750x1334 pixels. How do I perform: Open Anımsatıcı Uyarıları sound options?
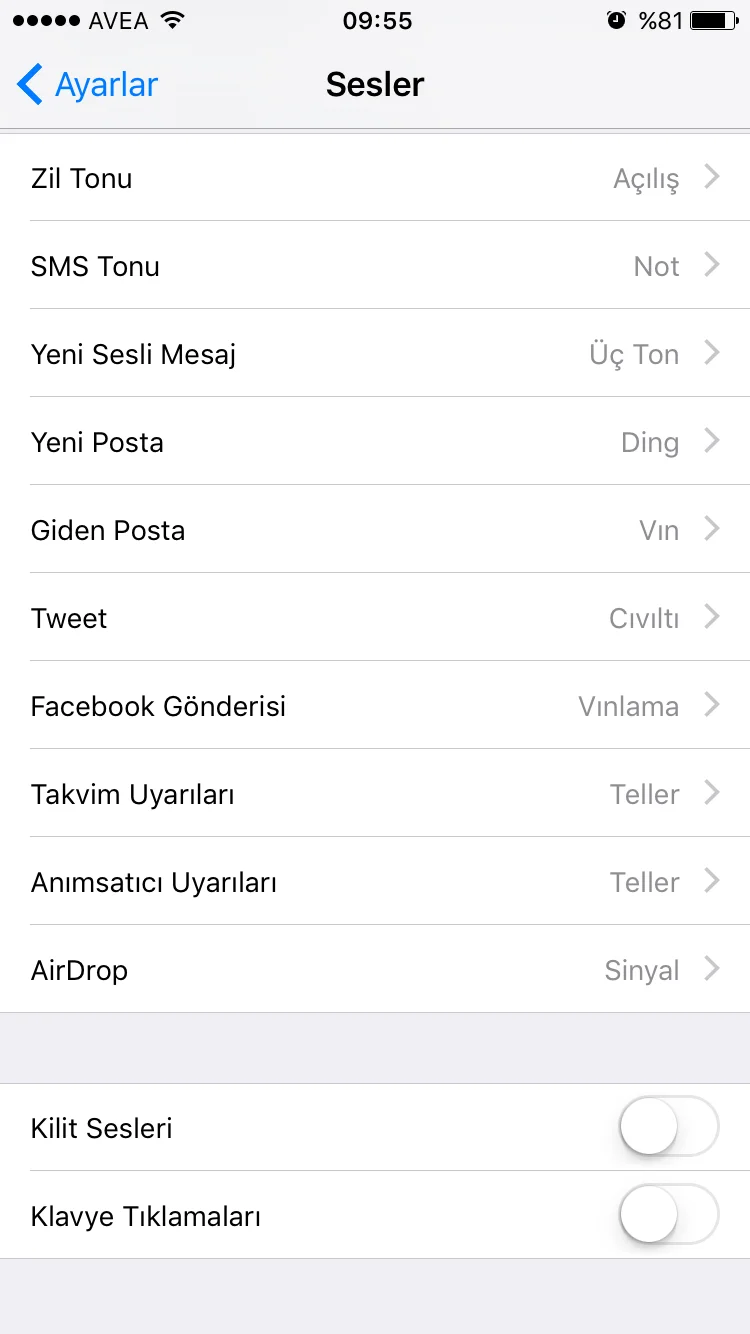(x=375, y=882)
